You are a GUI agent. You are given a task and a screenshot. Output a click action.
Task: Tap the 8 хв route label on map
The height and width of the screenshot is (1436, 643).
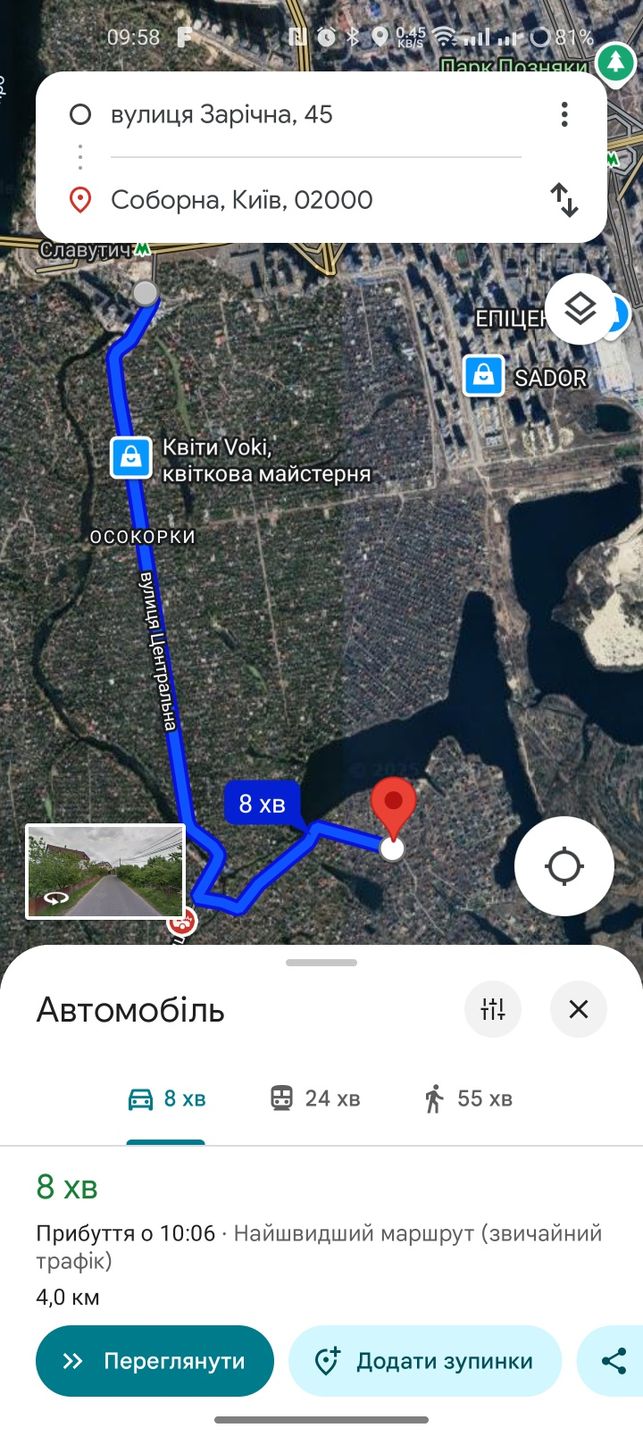(262, 803)
